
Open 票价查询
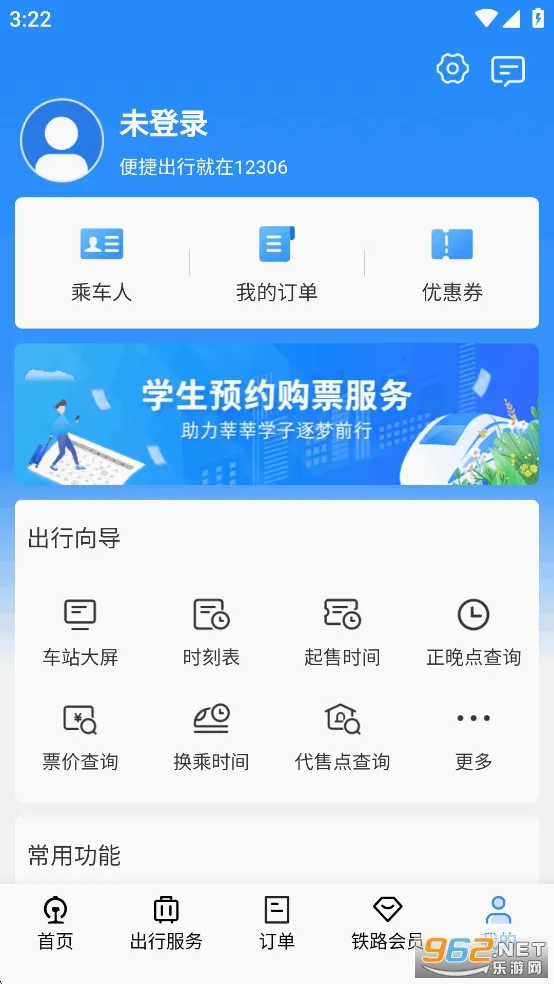pos(80,737)
